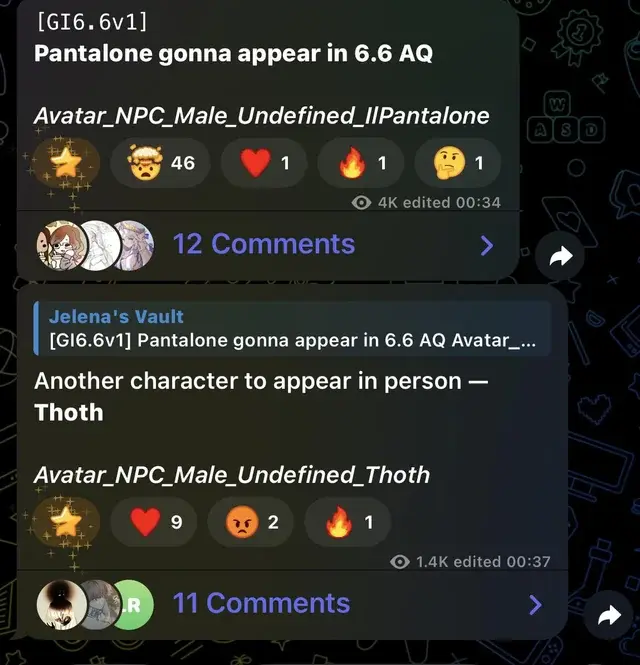Add the exploding-head reaction with 46 on the Pantalone post

pos(162,162)
